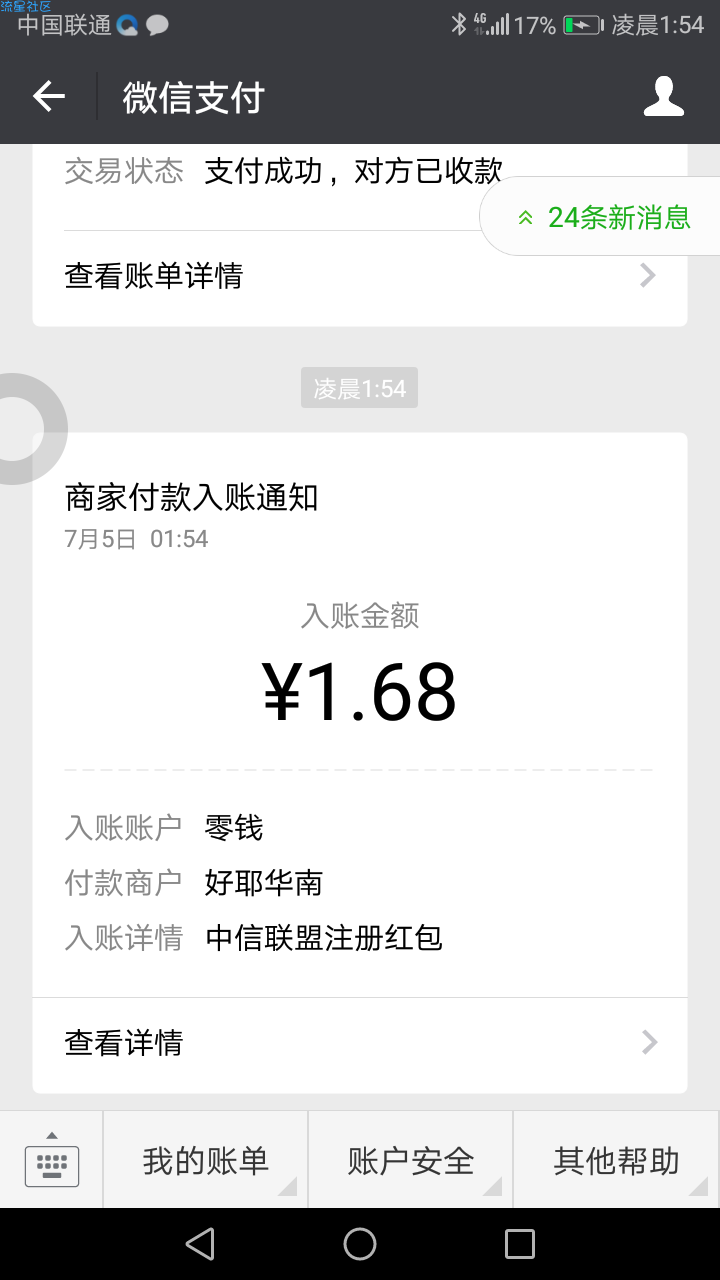Open the 其他帮助 menu
Screen dimensions: 720x1280
tap(616, 1160)
